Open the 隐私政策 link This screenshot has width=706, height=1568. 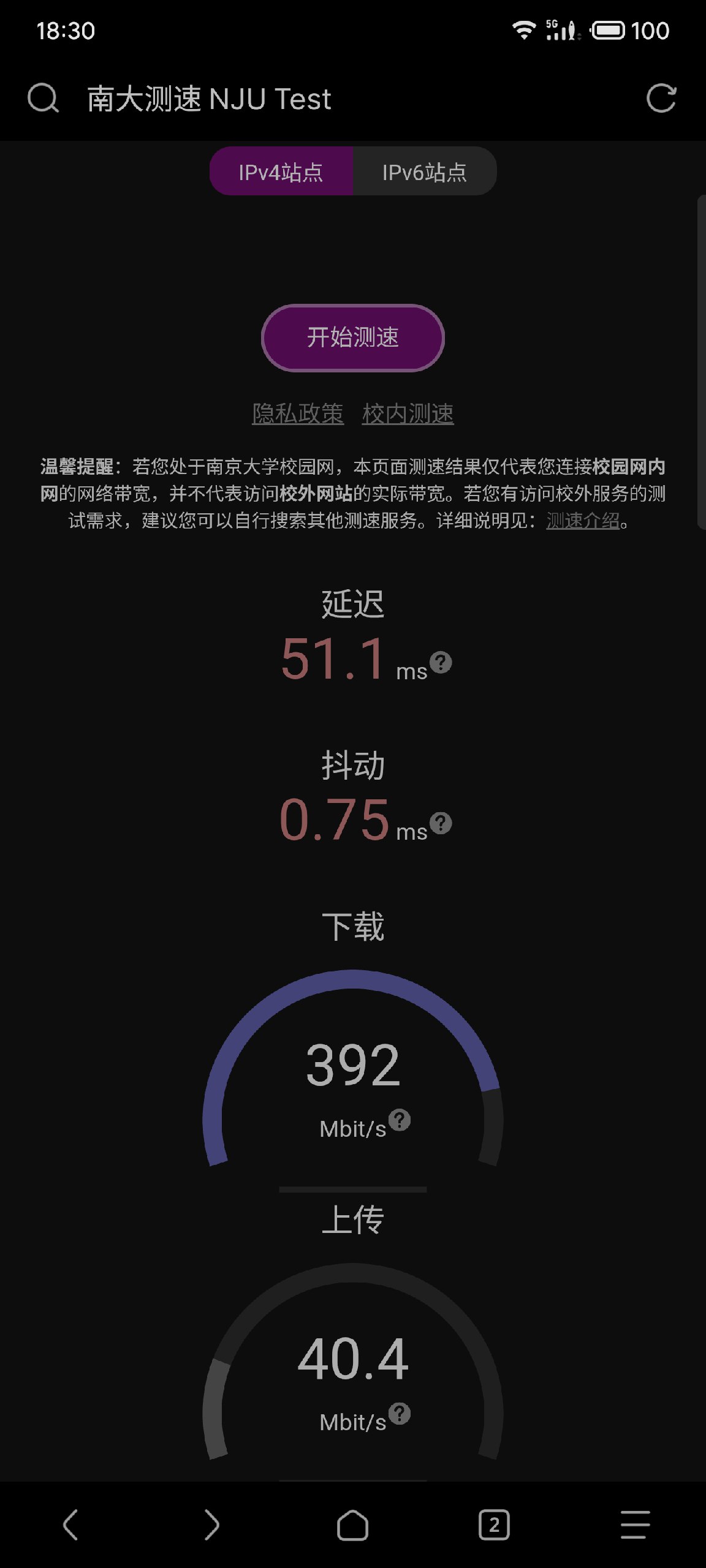click(298, 413)
